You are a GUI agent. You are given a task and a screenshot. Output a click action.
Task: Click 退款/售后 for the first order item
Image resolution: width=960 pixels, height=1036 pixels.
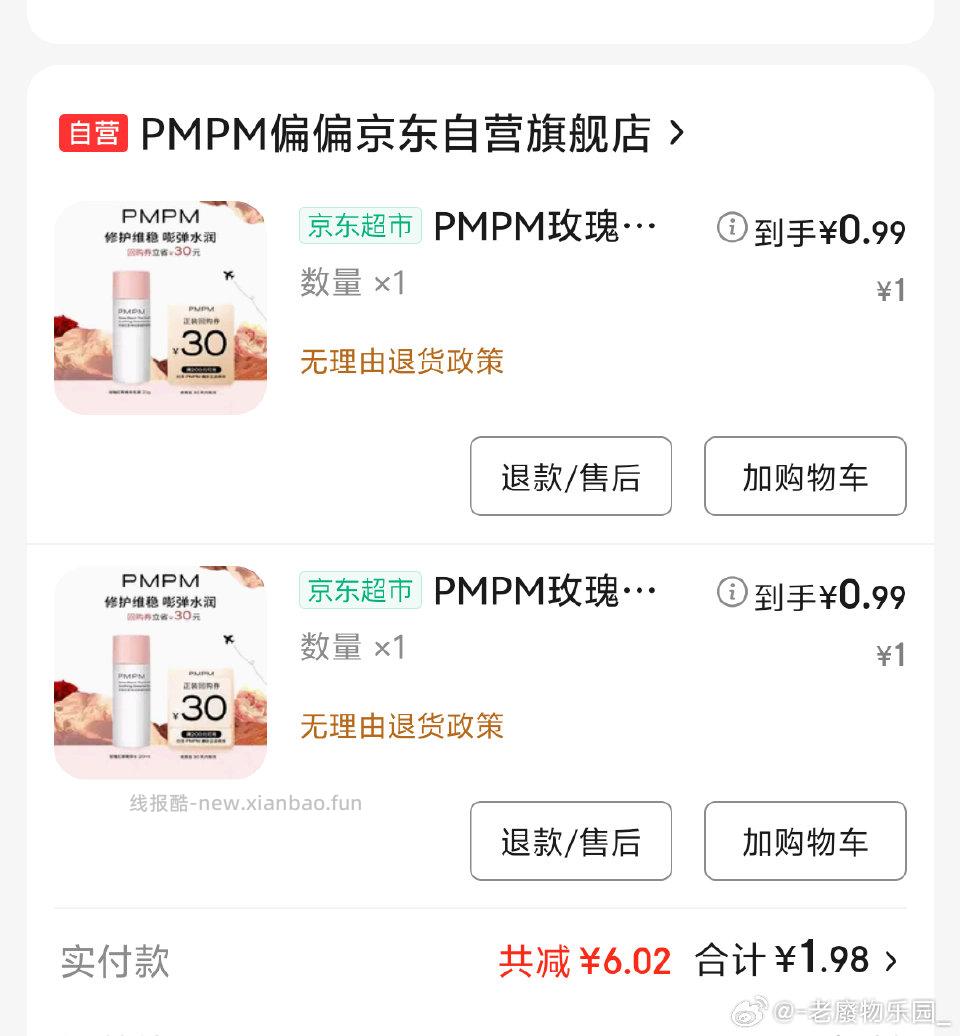click(570, 476)
